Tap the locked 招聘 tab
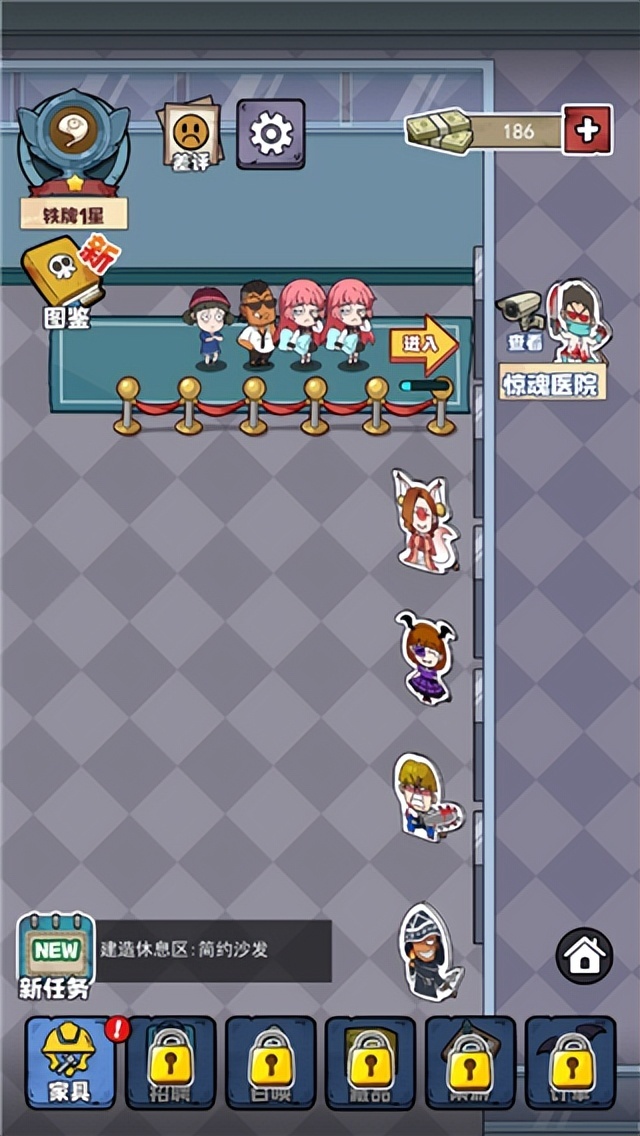Image resolution: width=640 pixels, height=1136 pixels. (x=170, y=1062)
